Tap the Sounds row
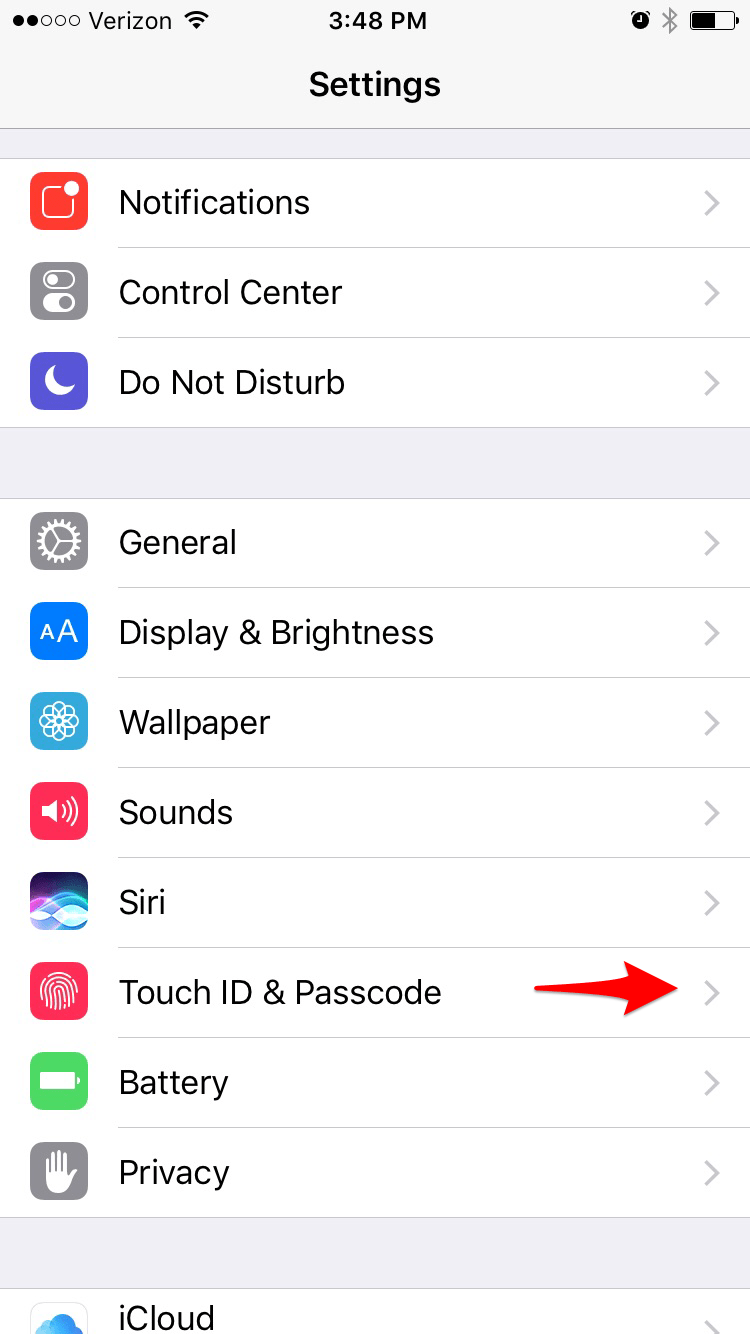The width and height of the screenshot is (750, 1334). pyautogui.click(x=375, y=813)
